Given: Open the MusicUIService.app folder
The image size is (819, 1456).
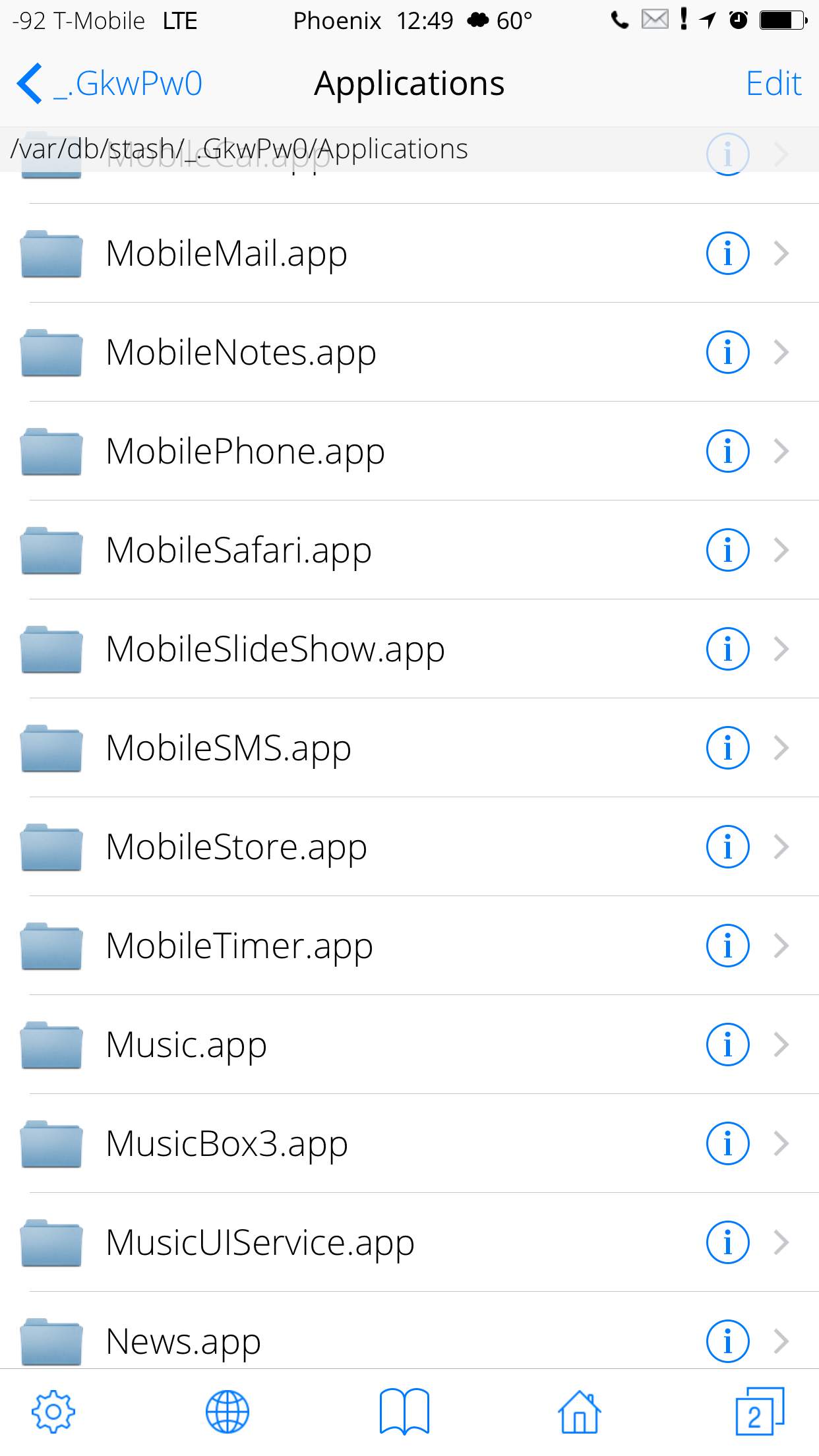Looking at the screenshot, I should coord(260,1242).
